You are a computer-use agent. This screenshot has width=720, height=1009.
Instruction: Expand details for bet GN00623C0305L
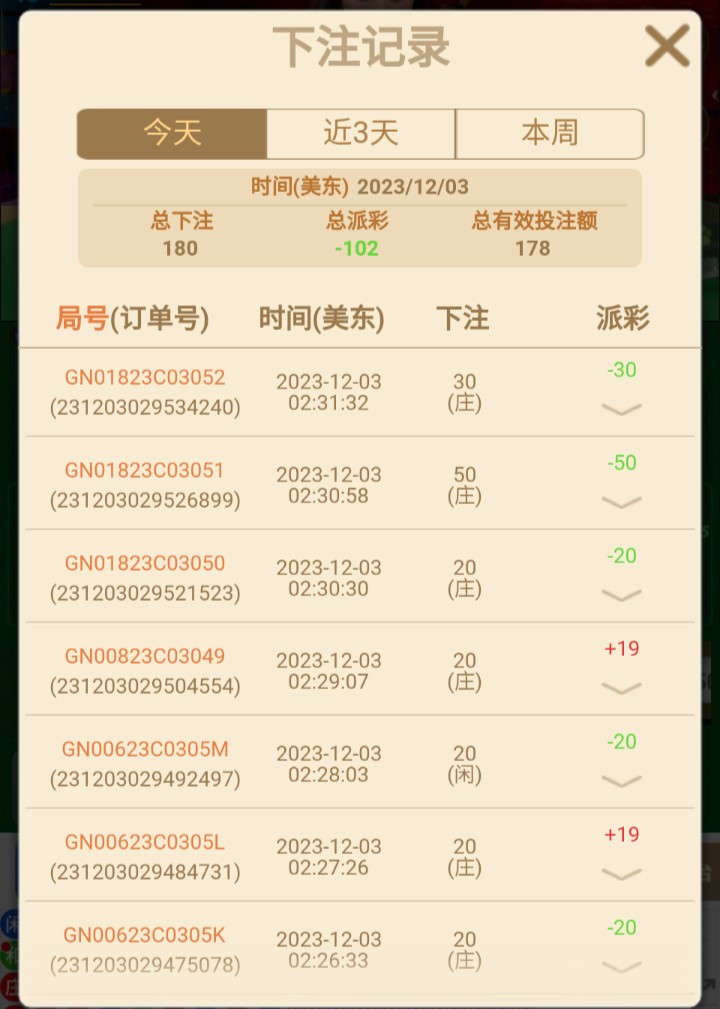622,873
